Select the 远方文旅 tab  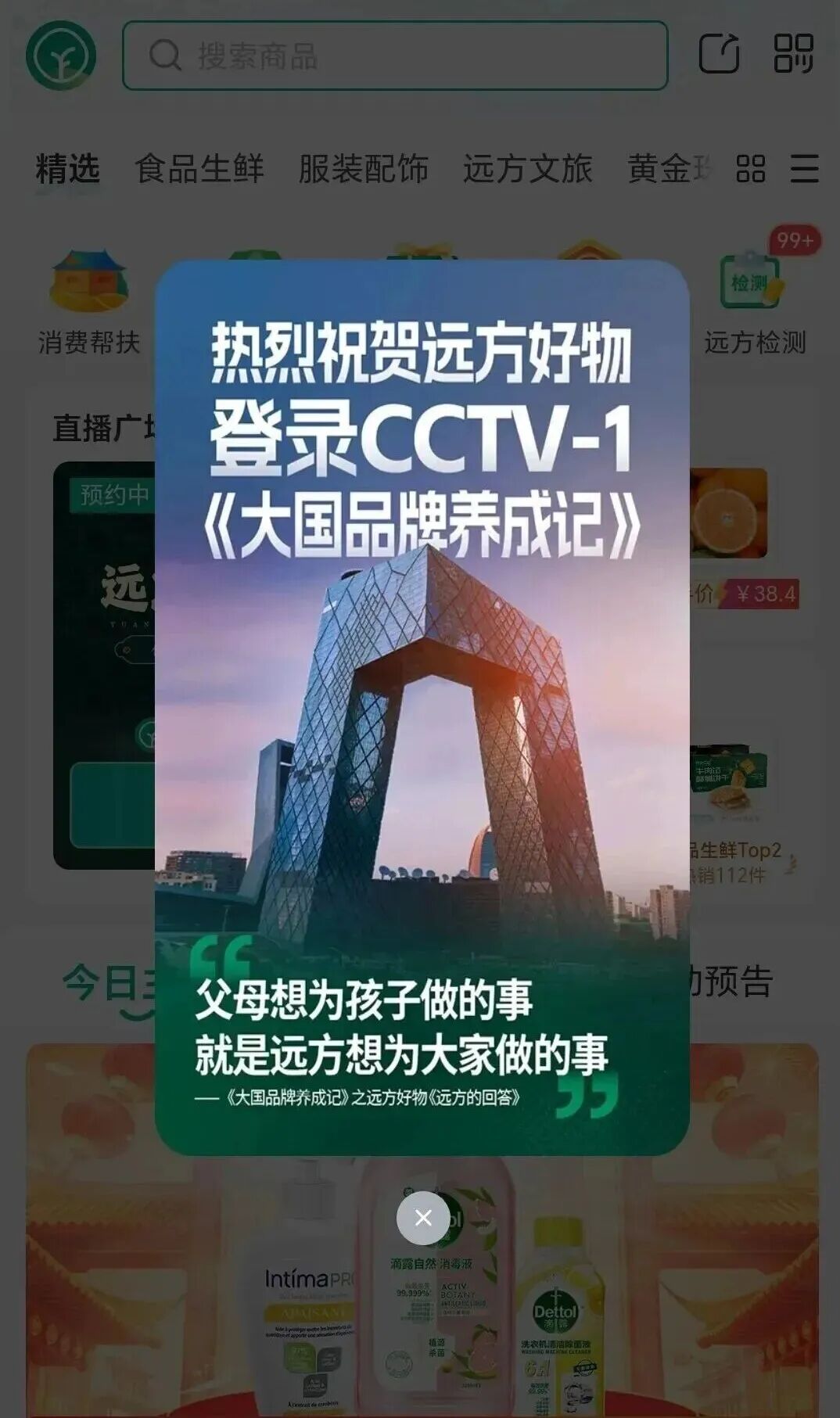528,169
